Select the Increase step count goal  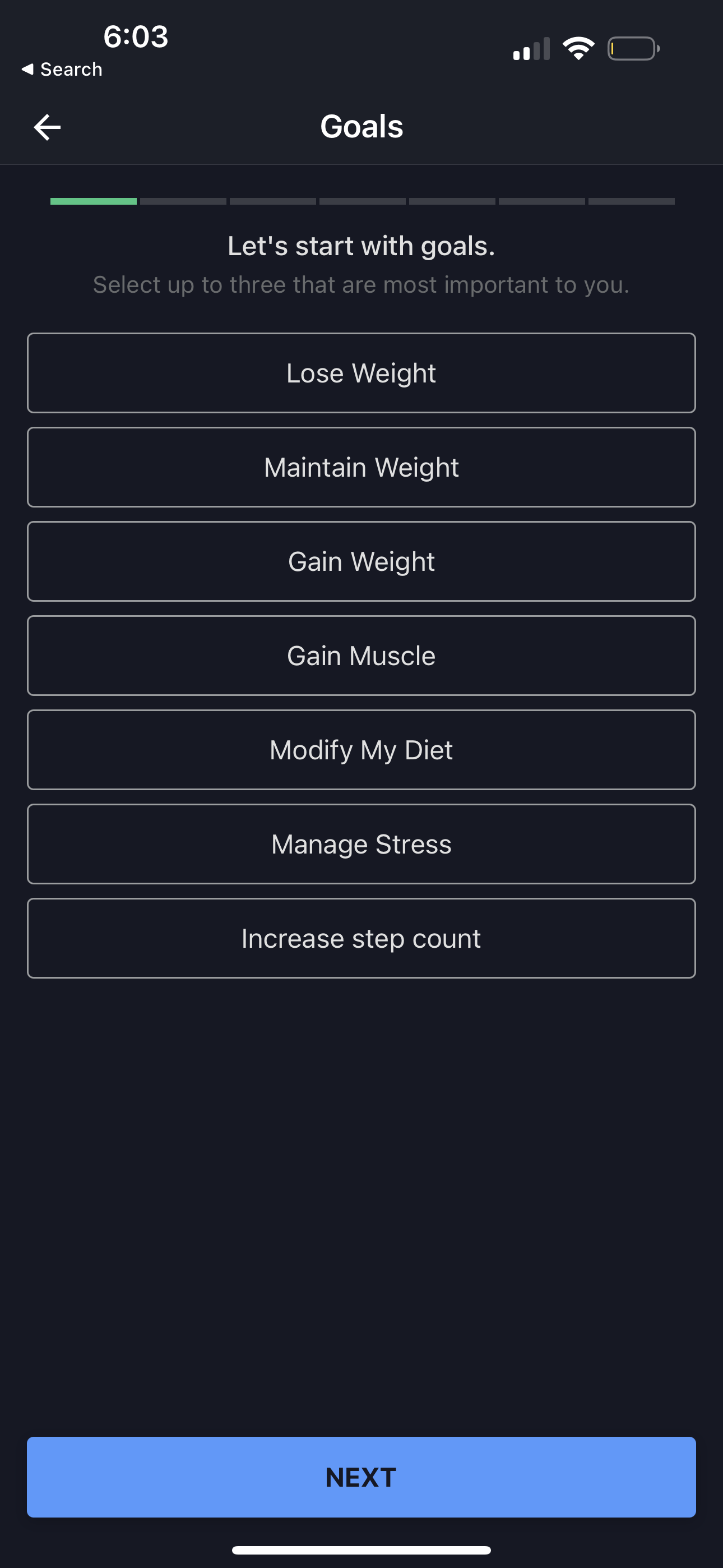point(361,938)
